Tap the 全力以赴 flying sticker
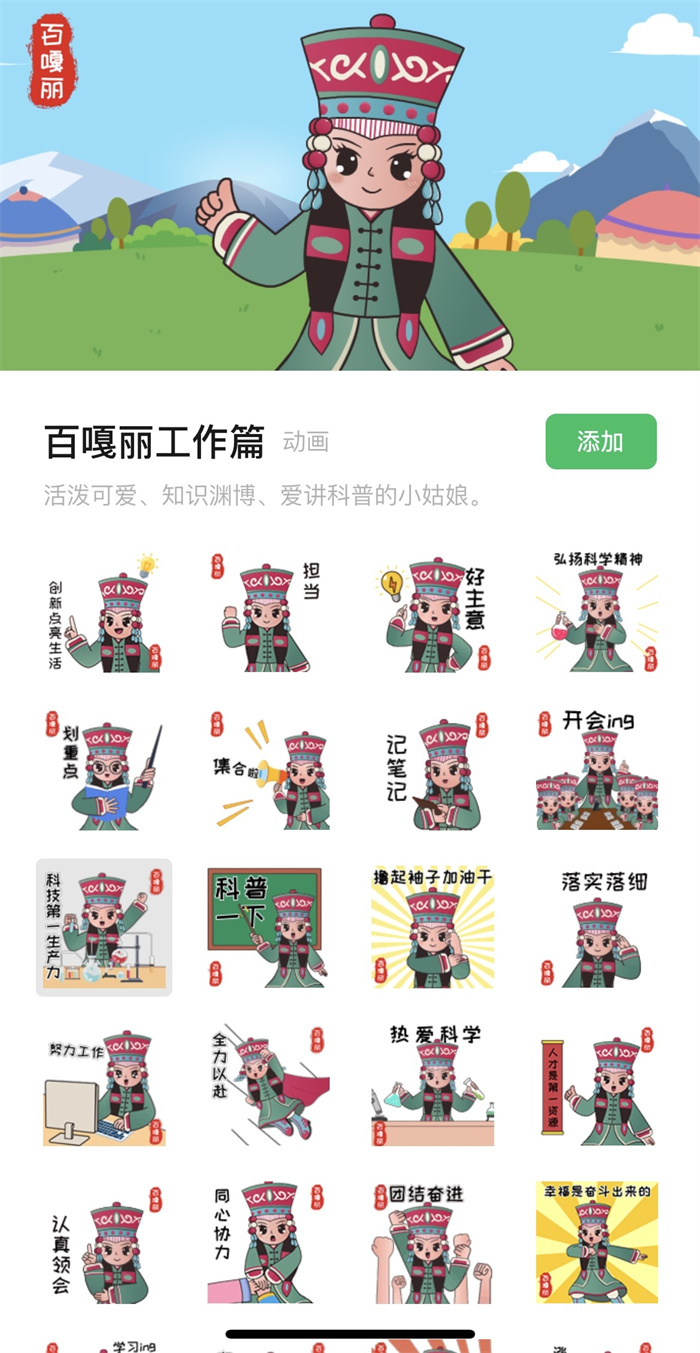The height and width of the screenshot is (1353, 700). coord(268,1086)
